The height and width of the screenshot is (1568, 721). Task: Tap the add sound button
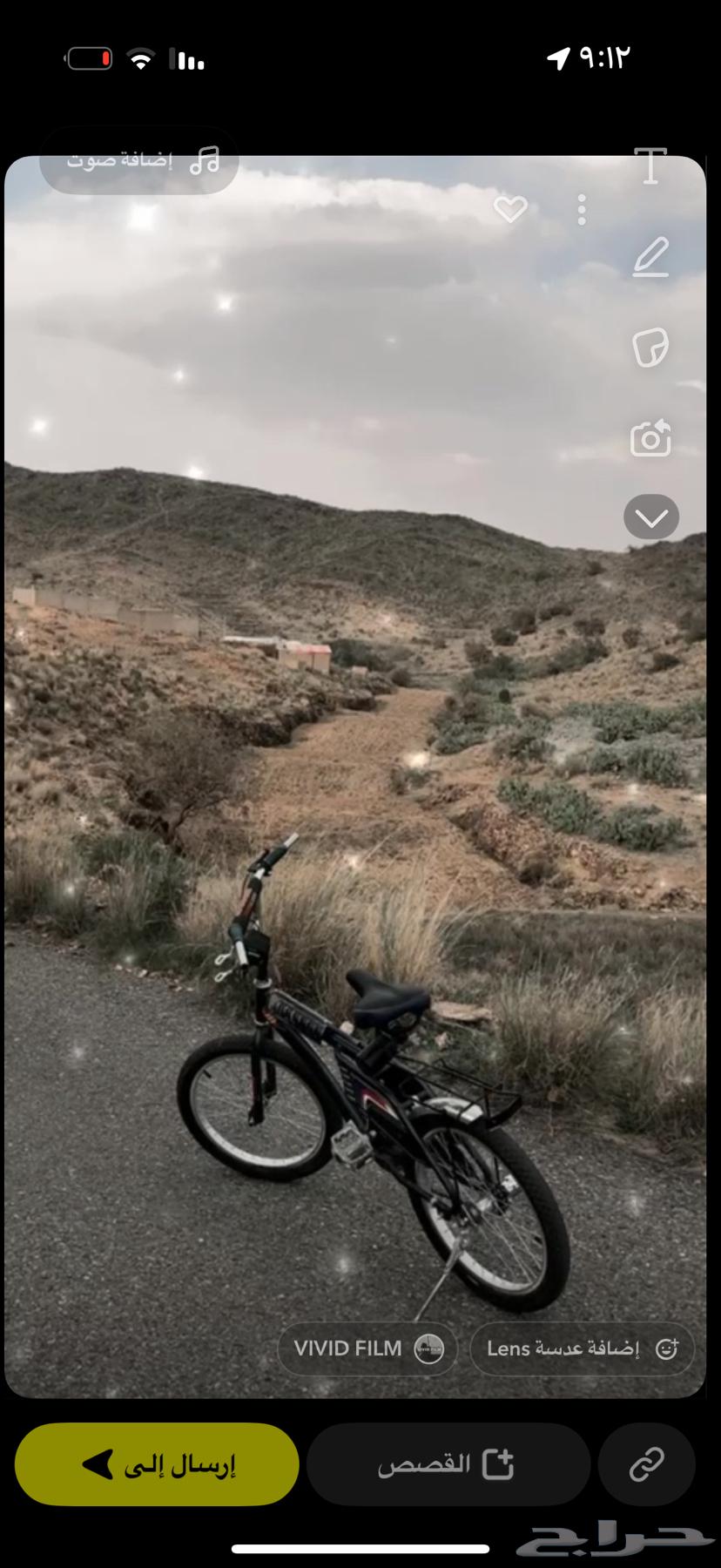click(139, 161)
